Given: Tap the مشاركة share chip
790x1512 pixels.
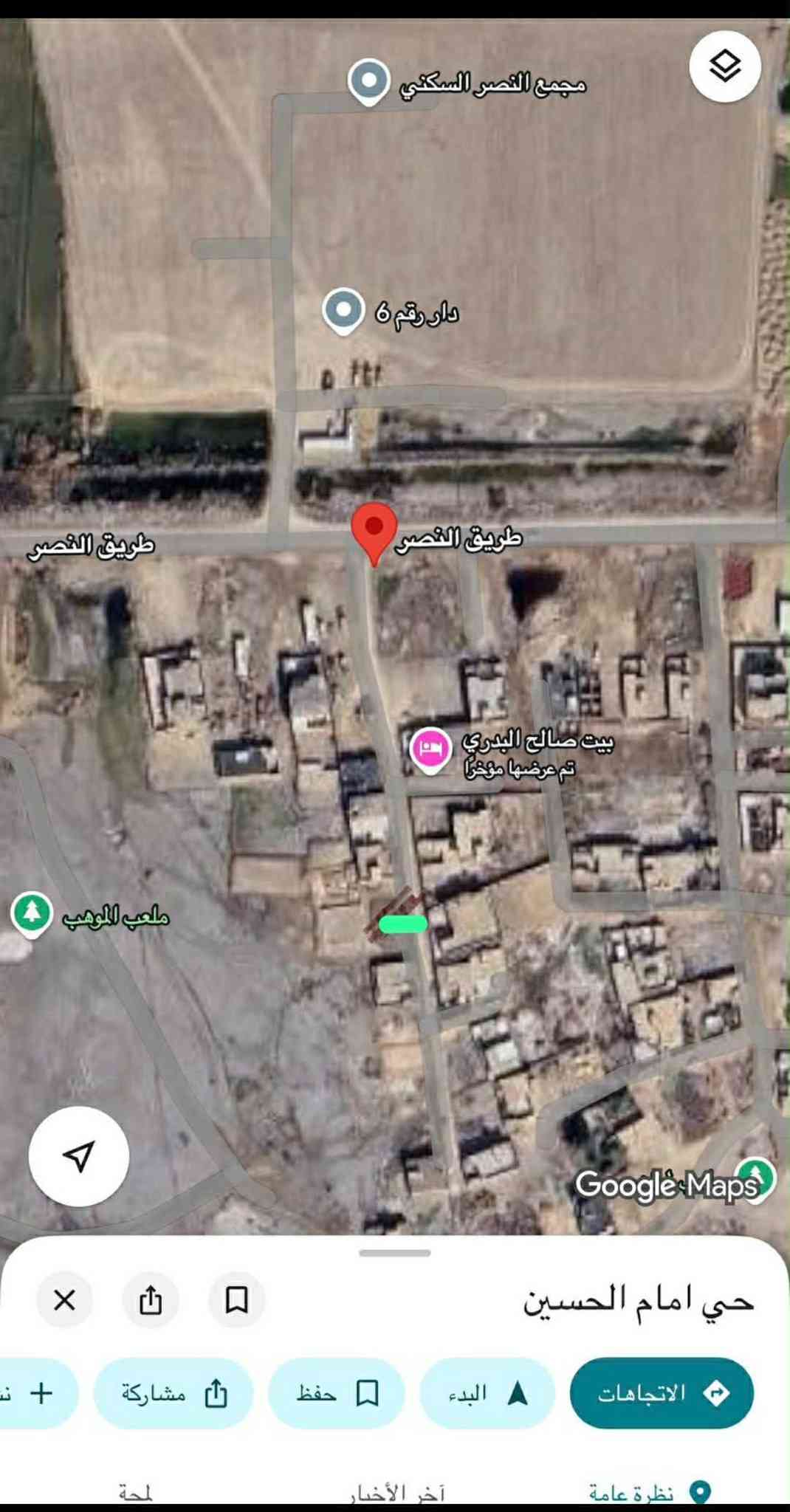Looking at the screenshot, I should pos(174,1393).
